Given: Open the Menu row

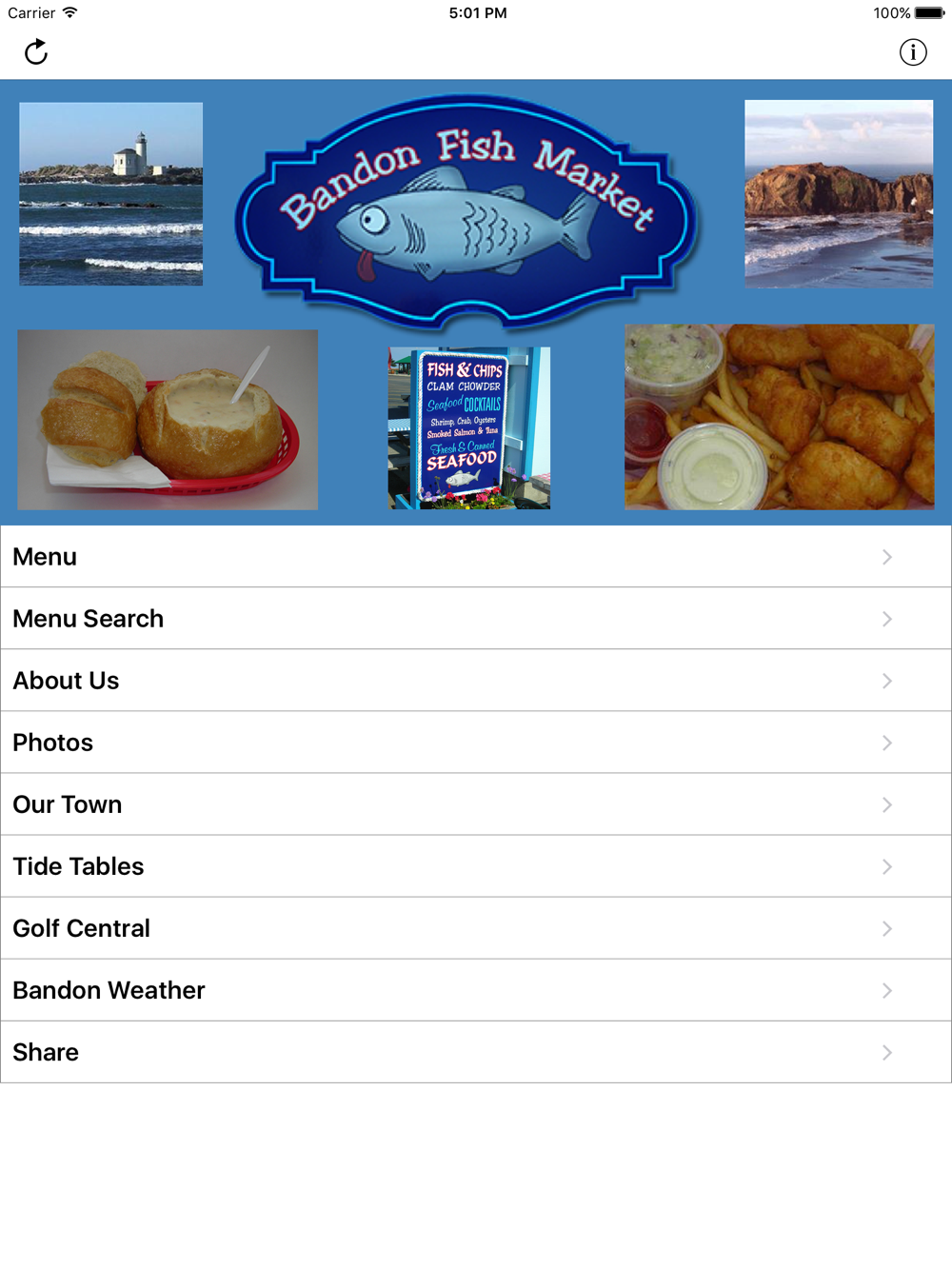Looking at the screenshot, I should pos(476,557).
